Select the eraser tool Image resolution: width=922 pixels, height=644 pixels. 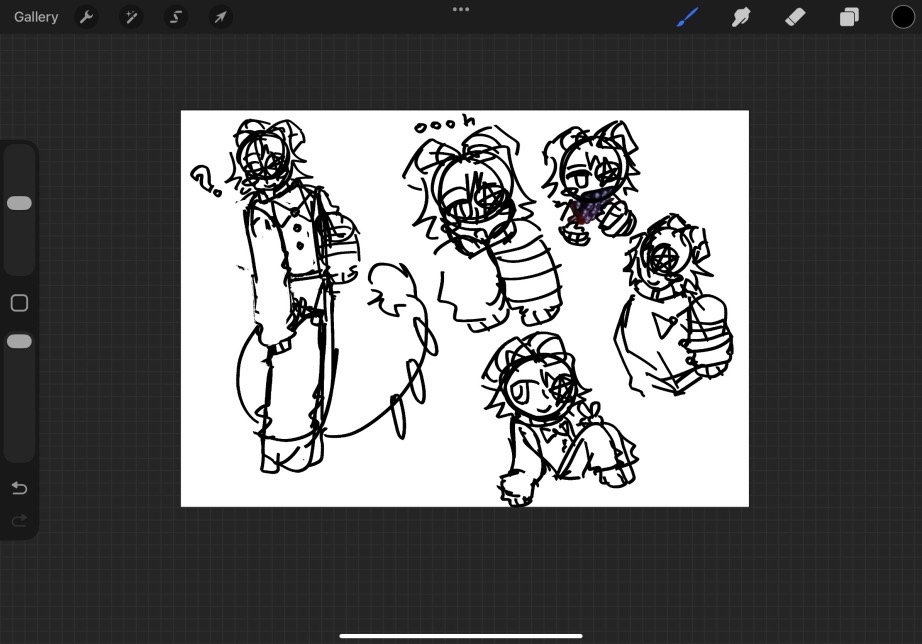pyautogui.click(x=795, y=17)
